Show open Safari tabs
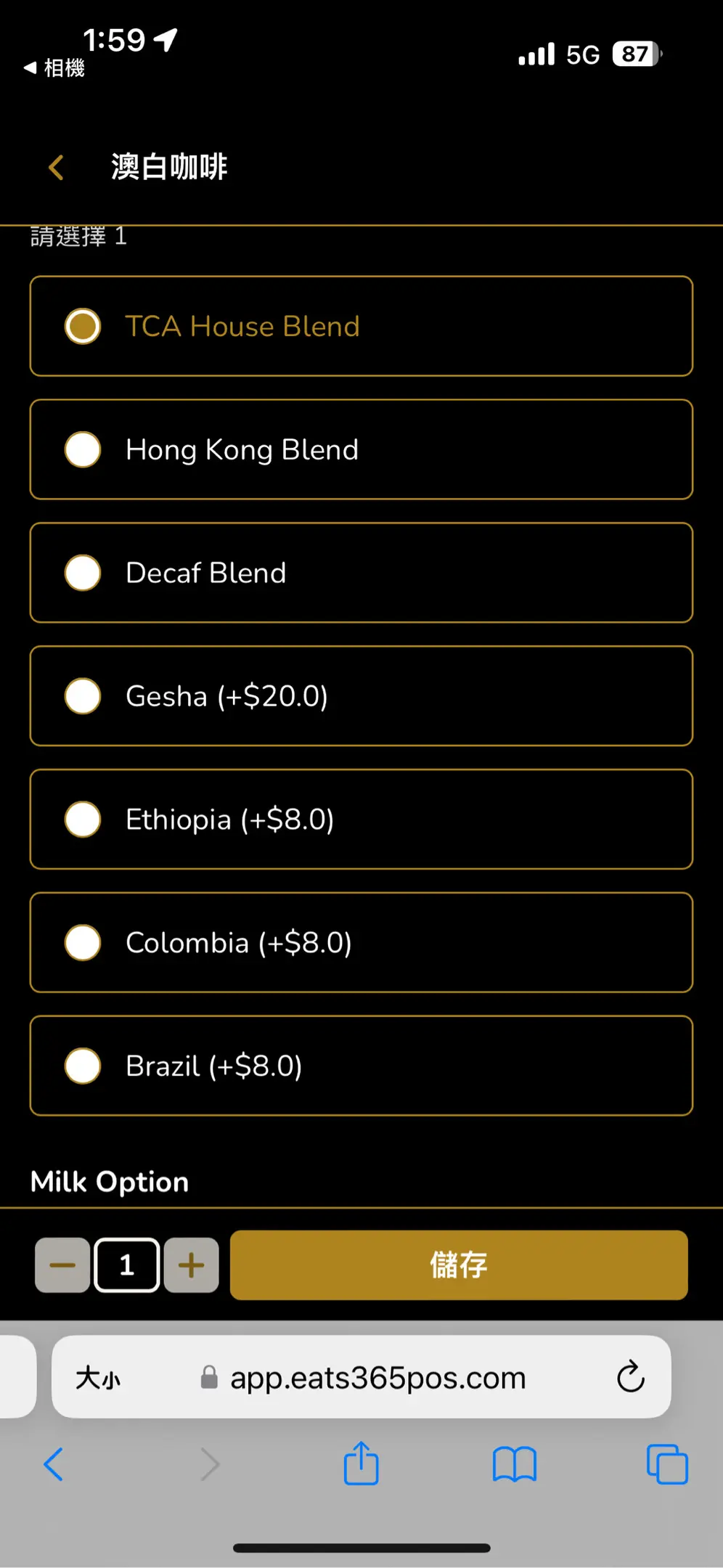Screen dimensions: 723x1568 (666, 1464)
